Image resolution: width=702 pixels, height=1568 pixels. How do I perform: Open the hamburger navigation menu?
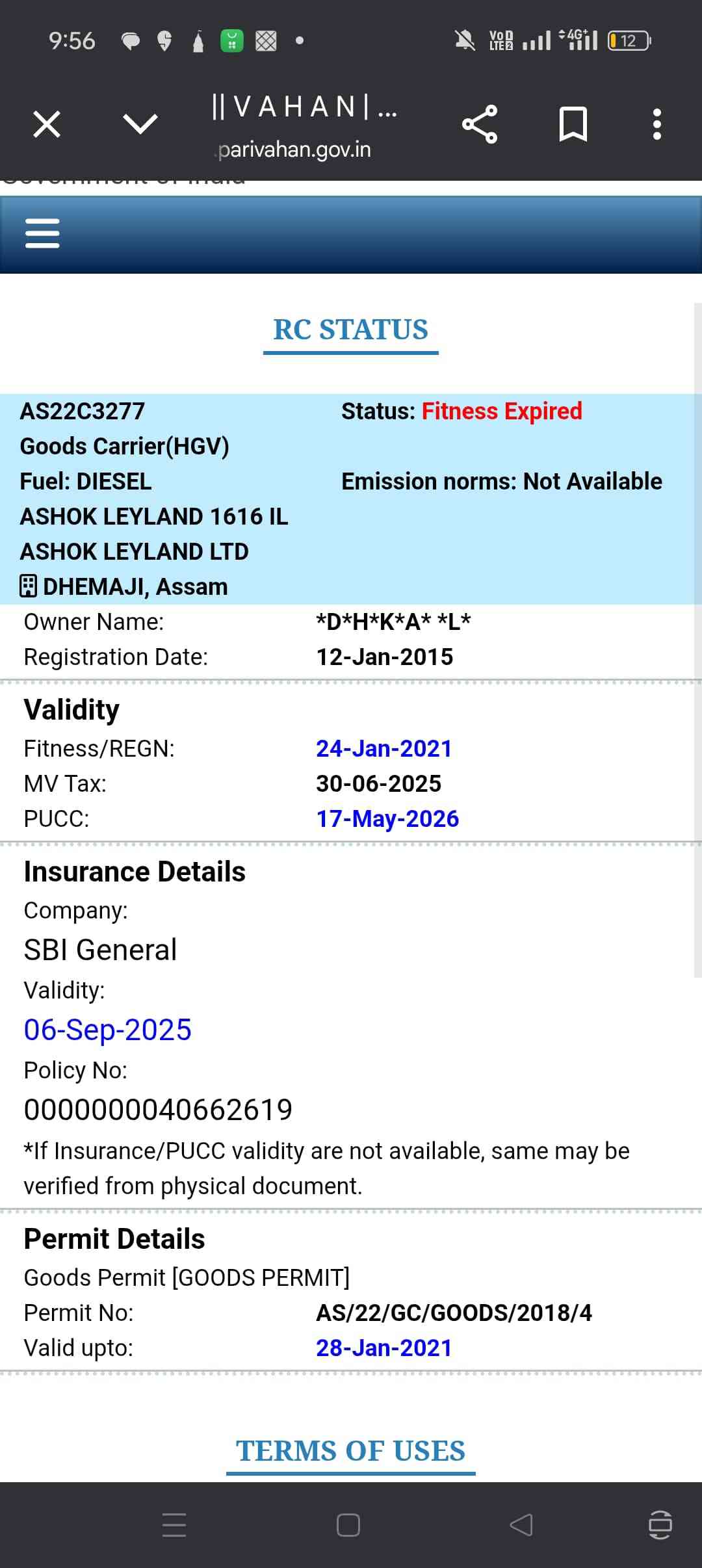click(x=42, y=233)
